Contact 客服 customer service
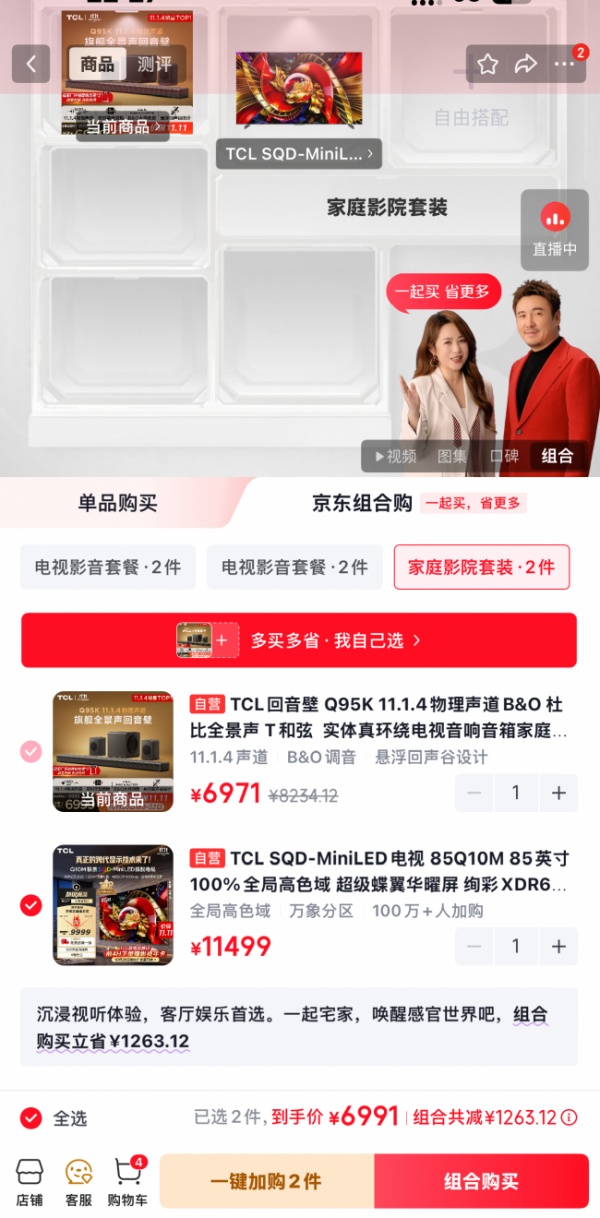 (x=79, y=1181)
